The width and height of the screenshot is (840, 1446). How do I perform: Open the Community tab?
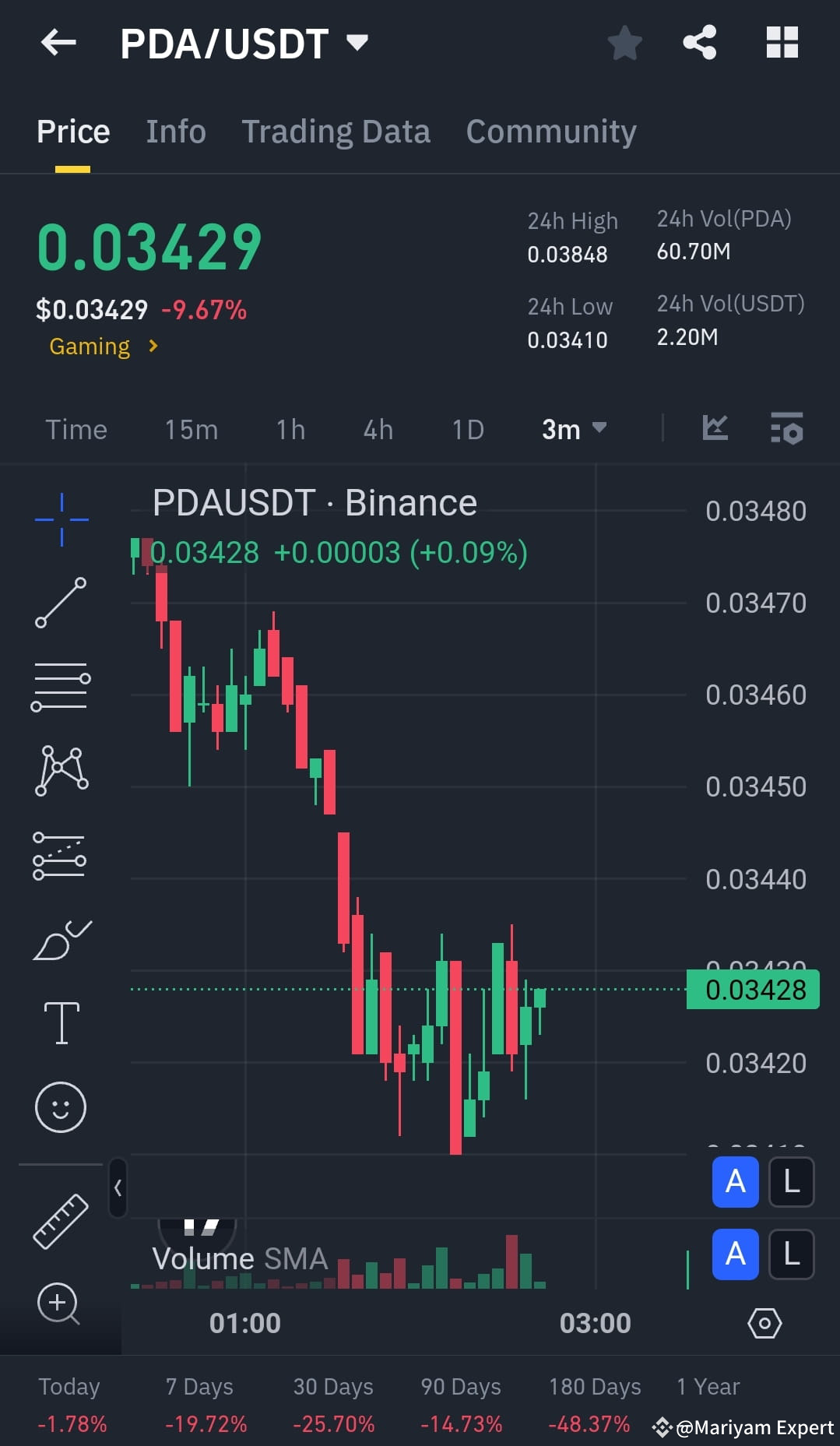550,131
